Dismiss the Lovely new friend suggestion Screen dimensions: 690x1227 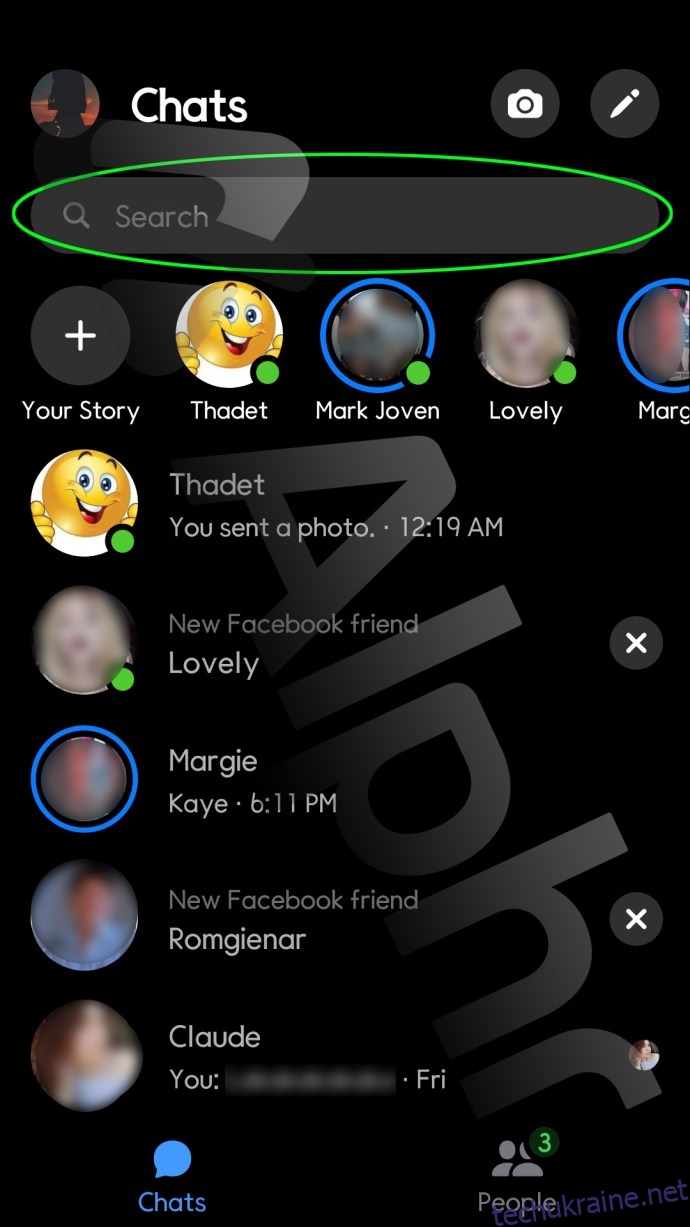pyautogui.click(x=636, y=643)
